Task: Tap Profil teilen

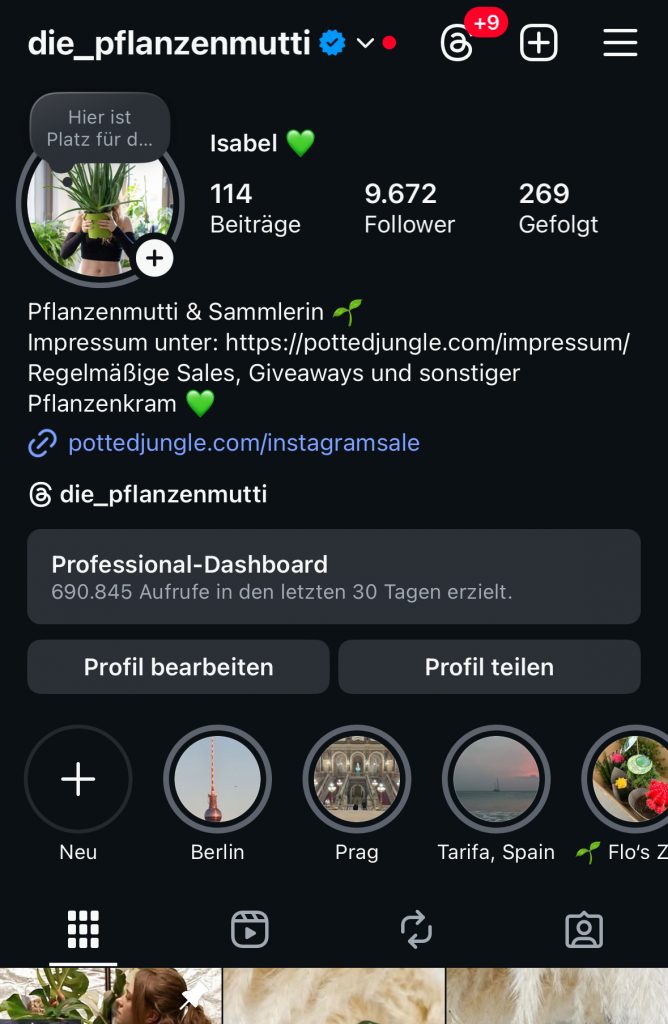Action: [489, 667]
